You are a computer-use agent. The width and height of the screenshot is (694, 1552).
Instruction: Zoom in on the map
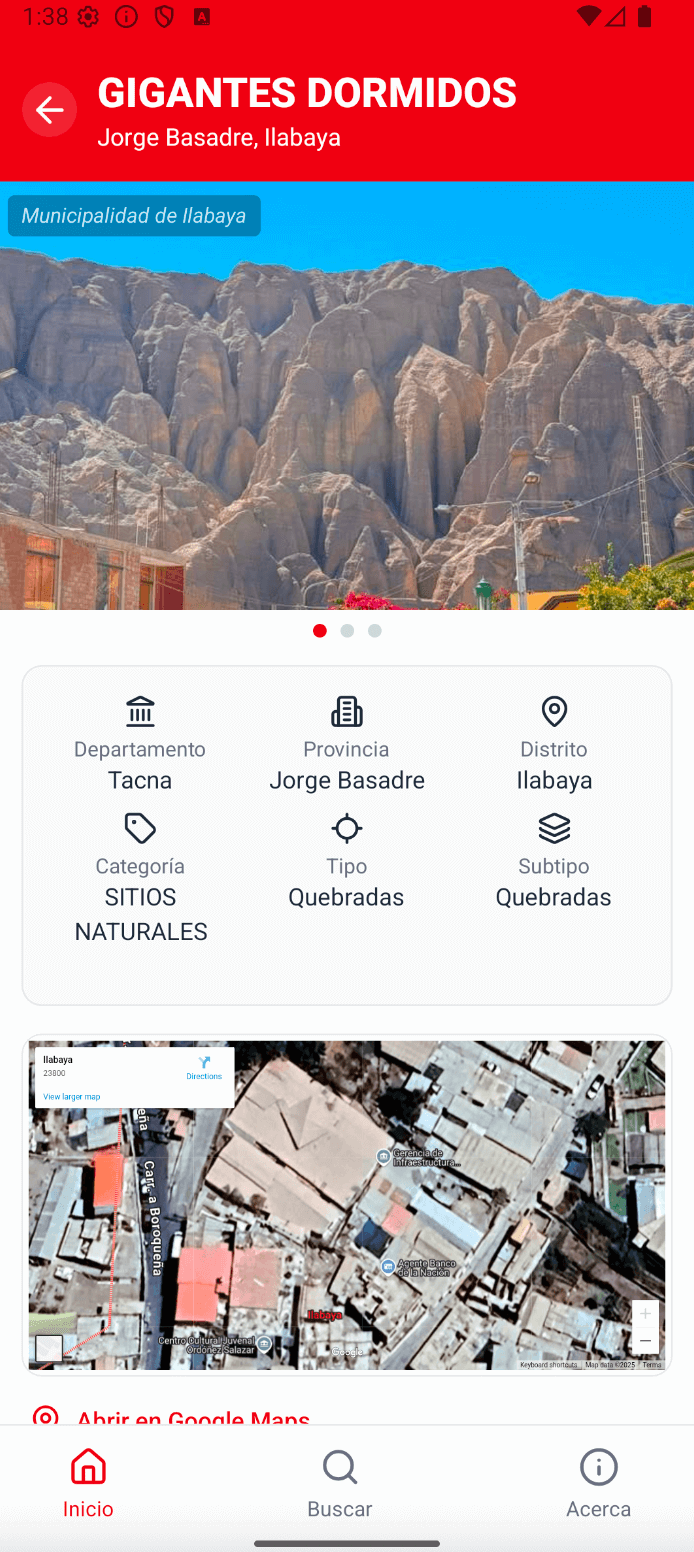tap(645, 1313)
